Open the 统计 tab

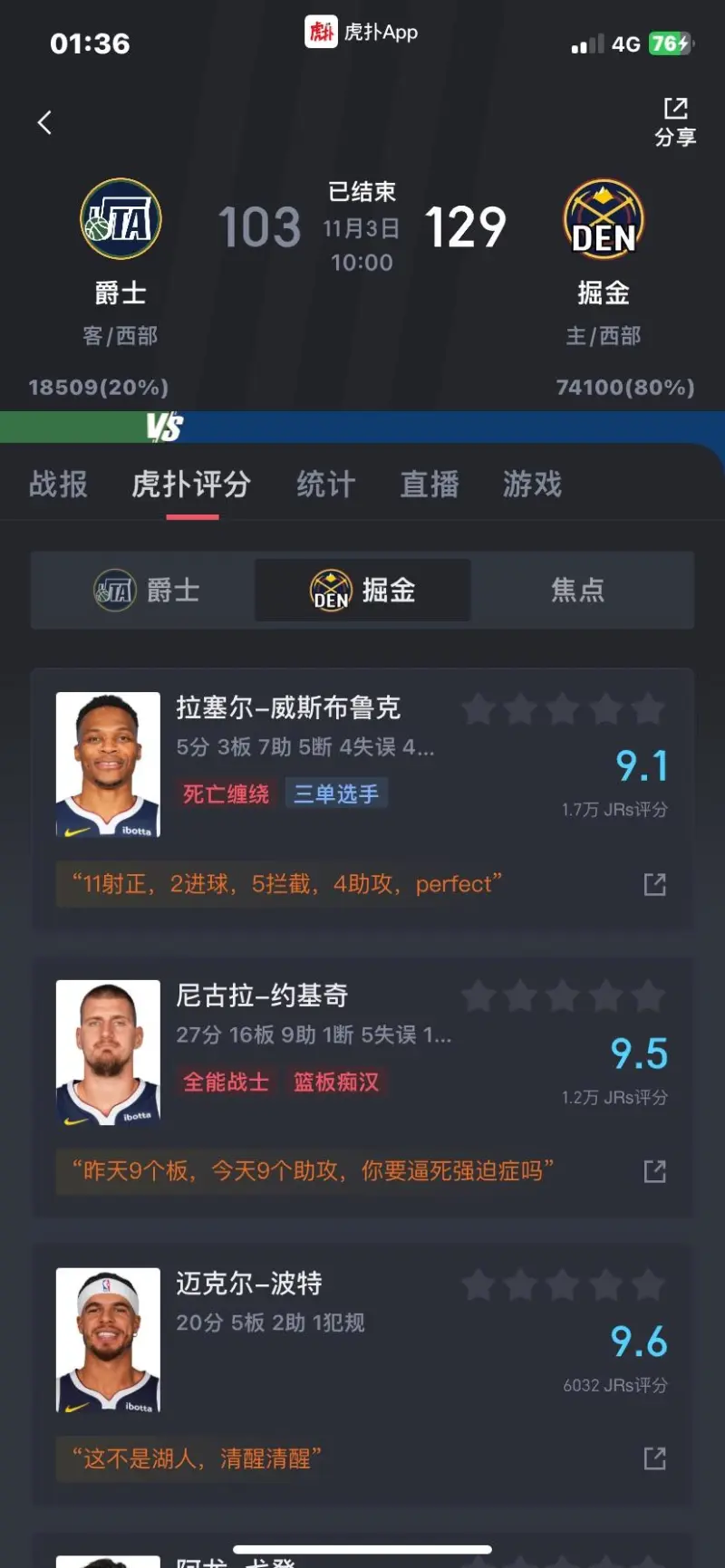[325, 484]
